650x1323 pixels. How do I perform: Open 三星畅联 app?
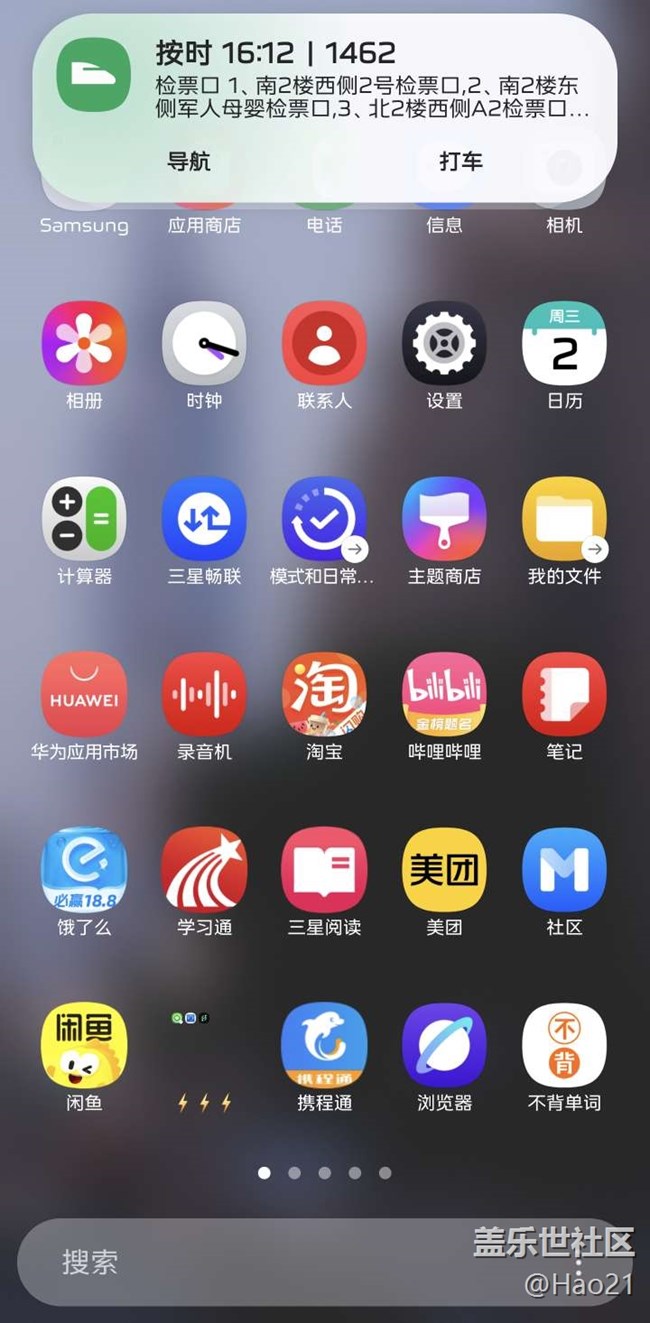[x=204, y=519]
